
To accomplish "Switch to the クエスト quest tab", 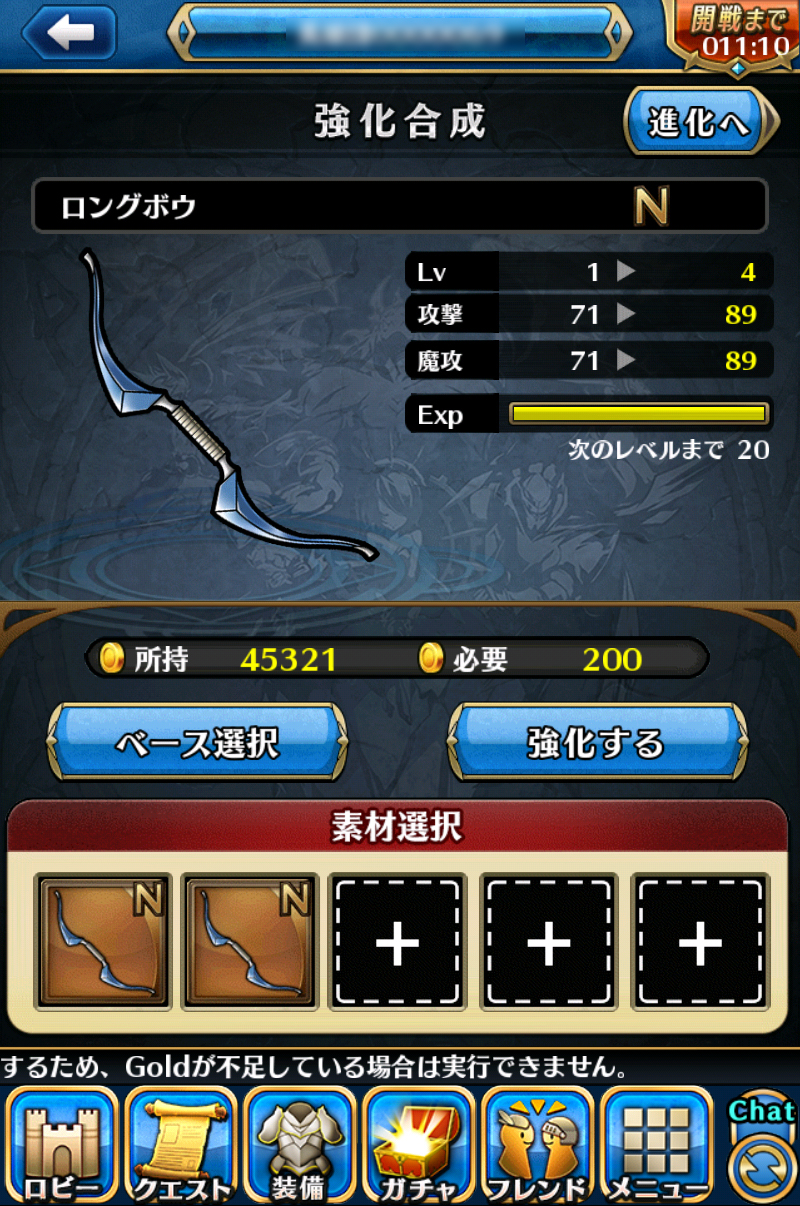I will (180, 1147).
